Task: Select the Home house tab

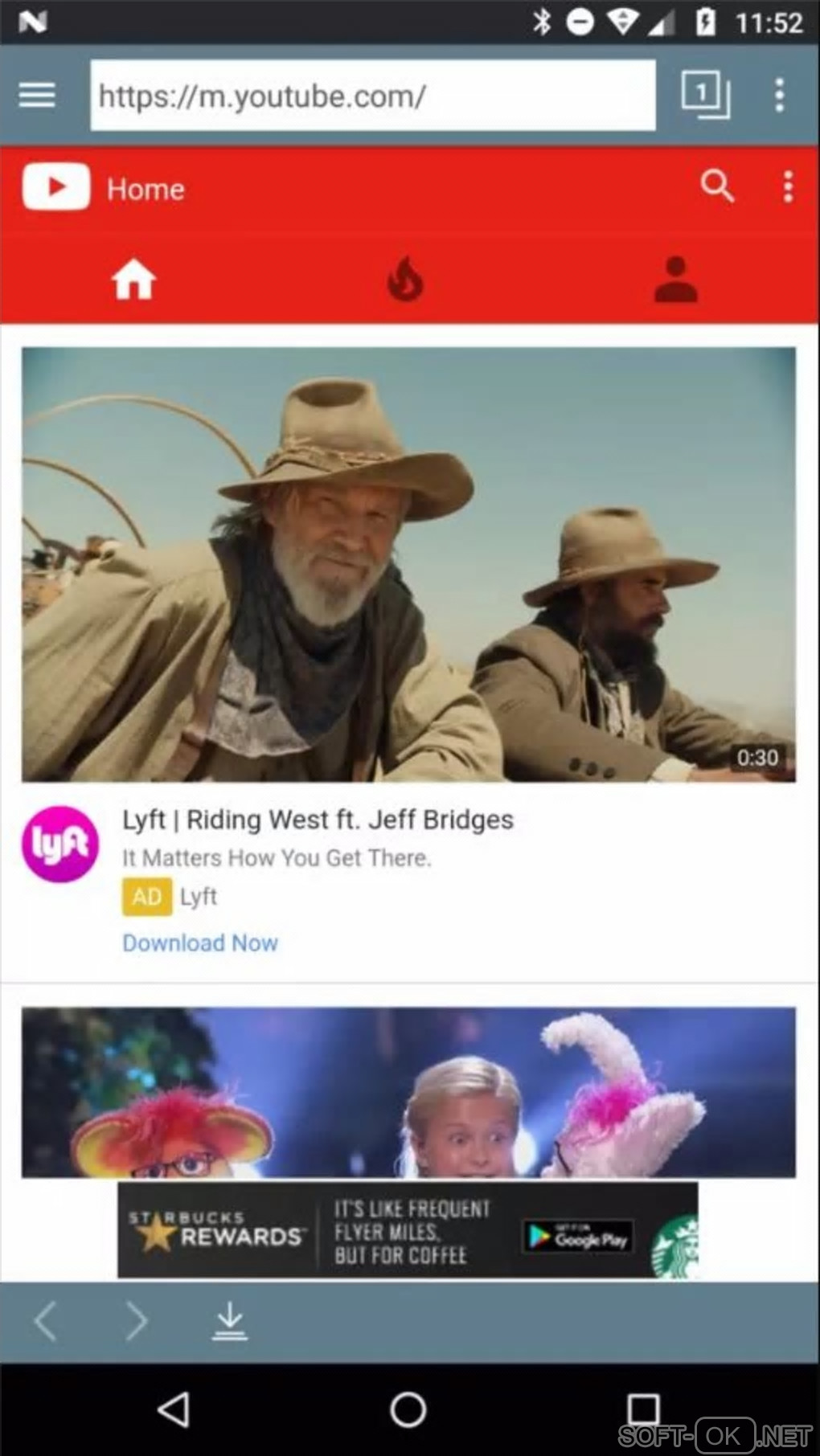Action: point(133,279)
